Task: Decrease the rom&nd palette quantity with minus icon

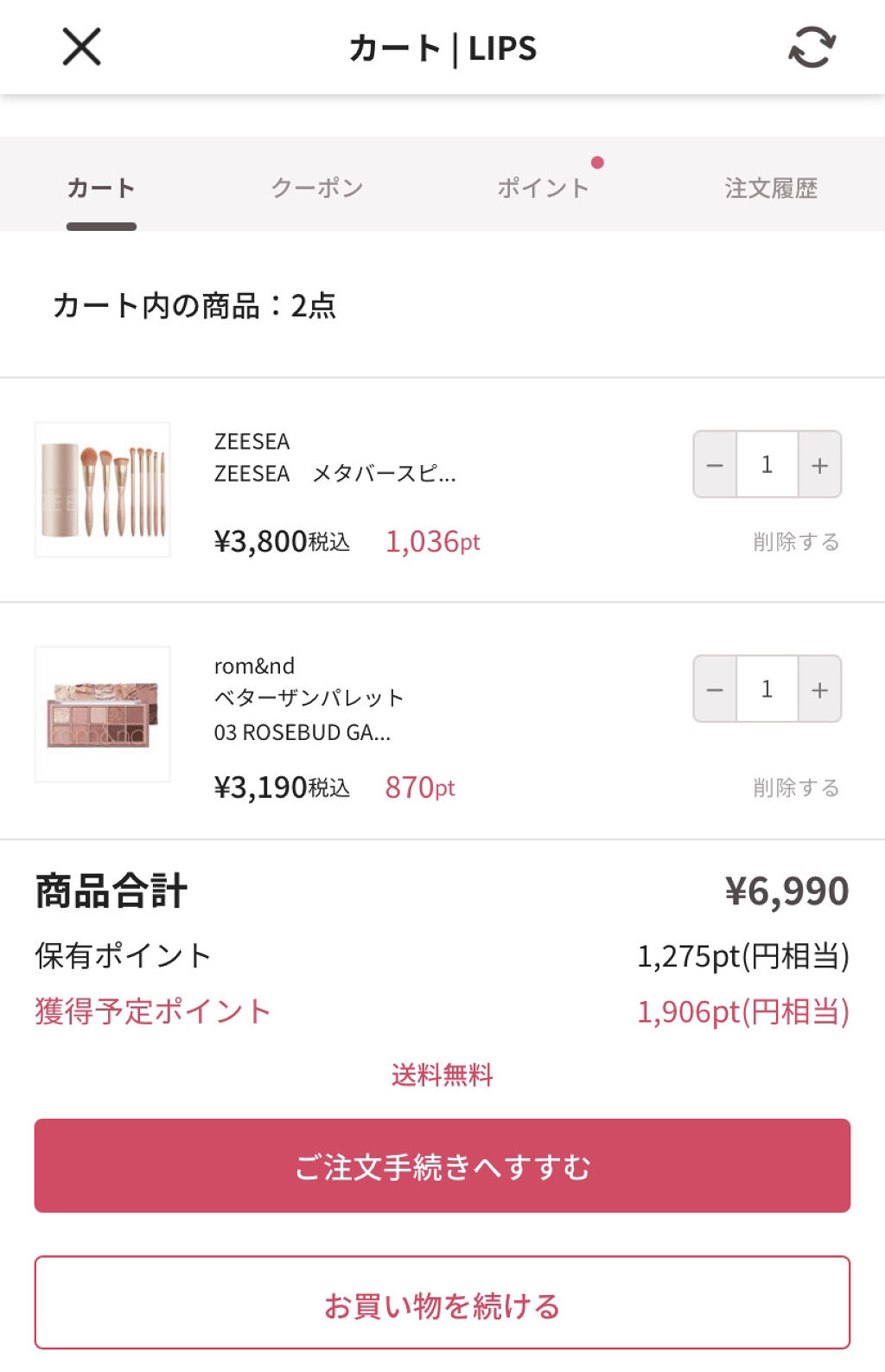Action: click(715, 689)
